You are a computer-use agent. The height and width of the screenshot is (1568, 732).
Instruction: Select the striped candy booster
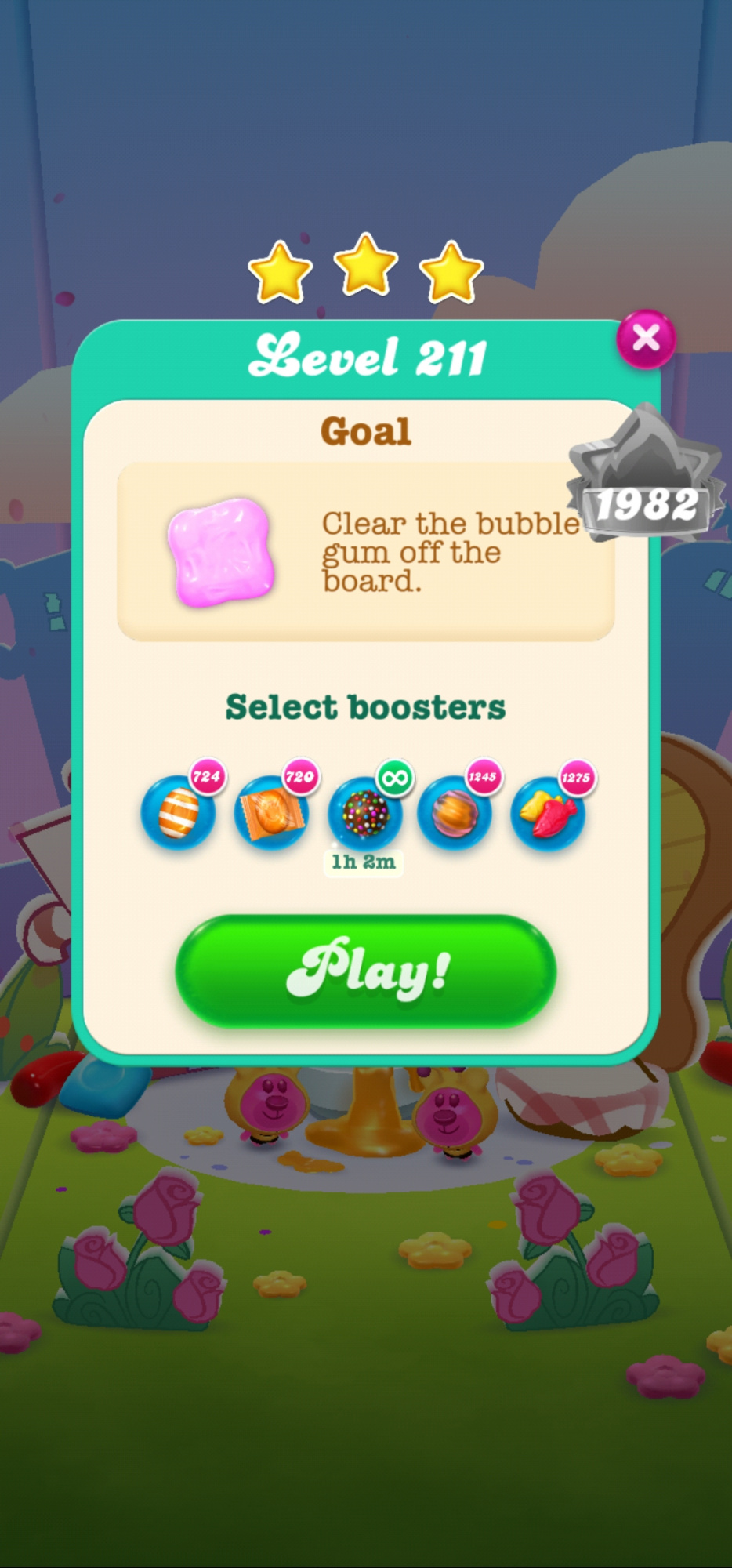tap(179, 812)
